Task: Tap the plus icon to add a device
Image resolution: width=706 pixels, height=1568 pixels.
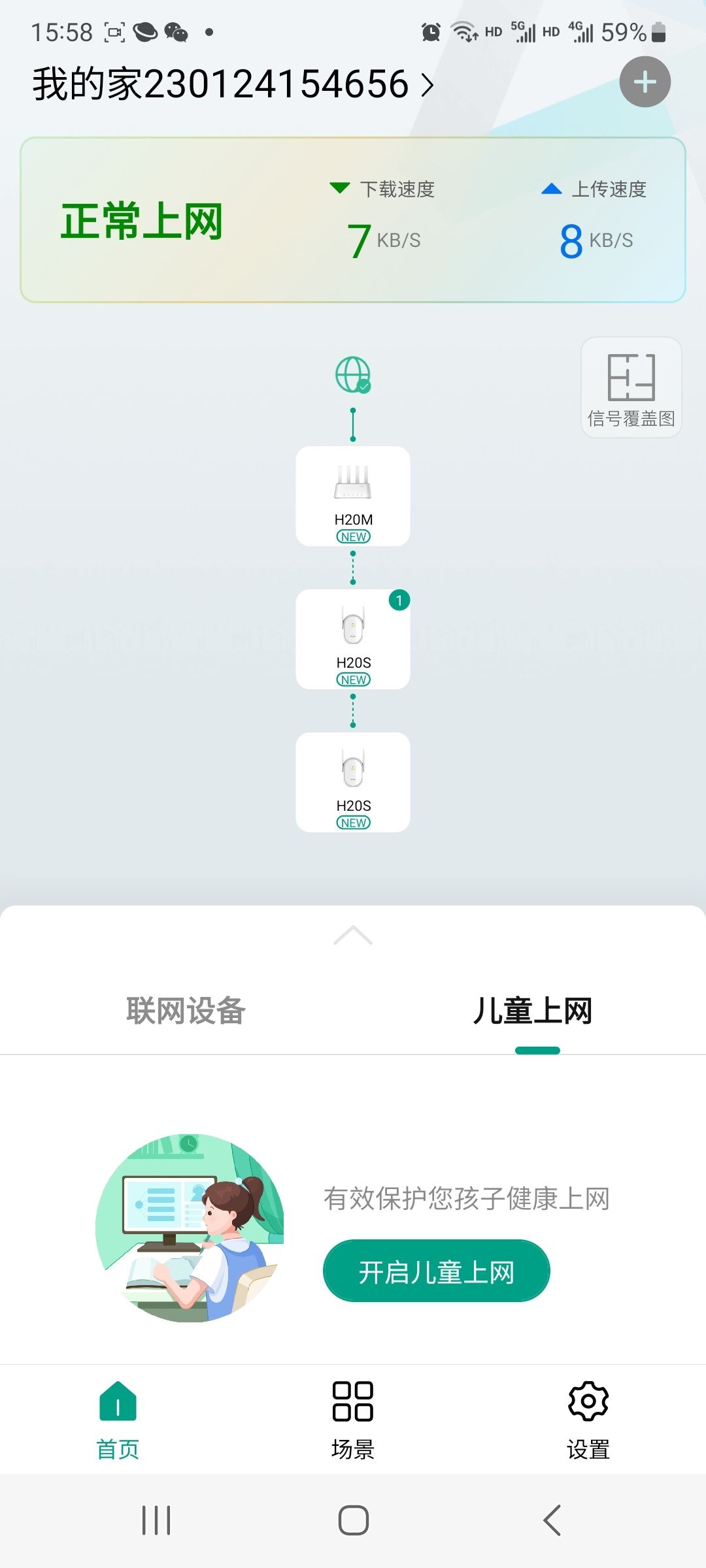Action: click(645, 82)
